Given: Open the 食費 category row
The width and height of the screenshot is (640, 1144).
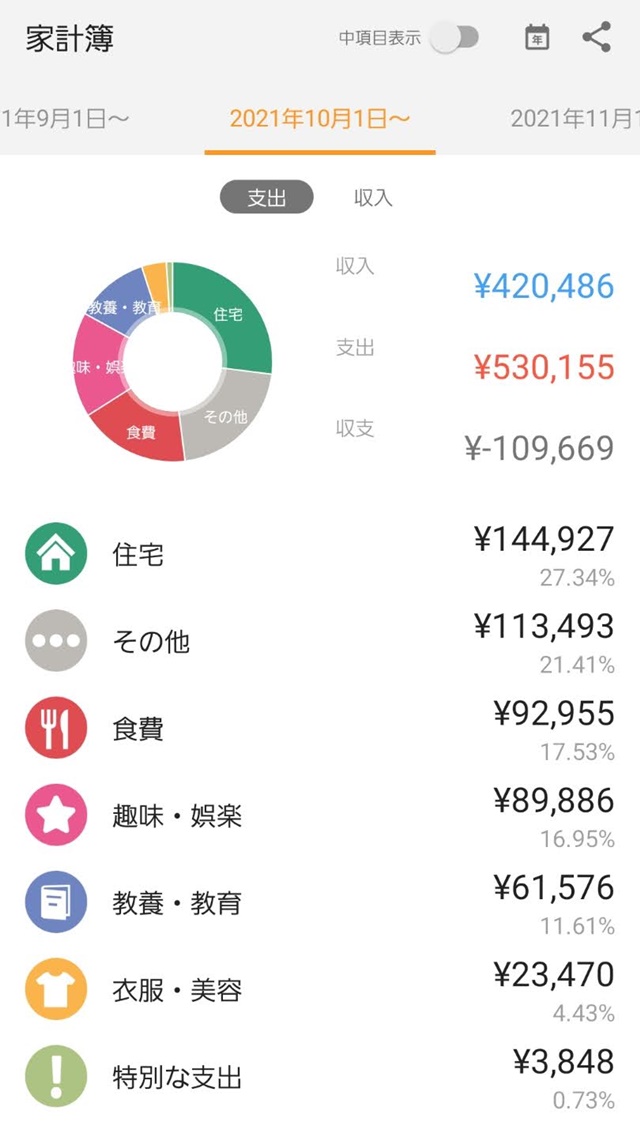Looking at the screenshot, I should (320, 728).
